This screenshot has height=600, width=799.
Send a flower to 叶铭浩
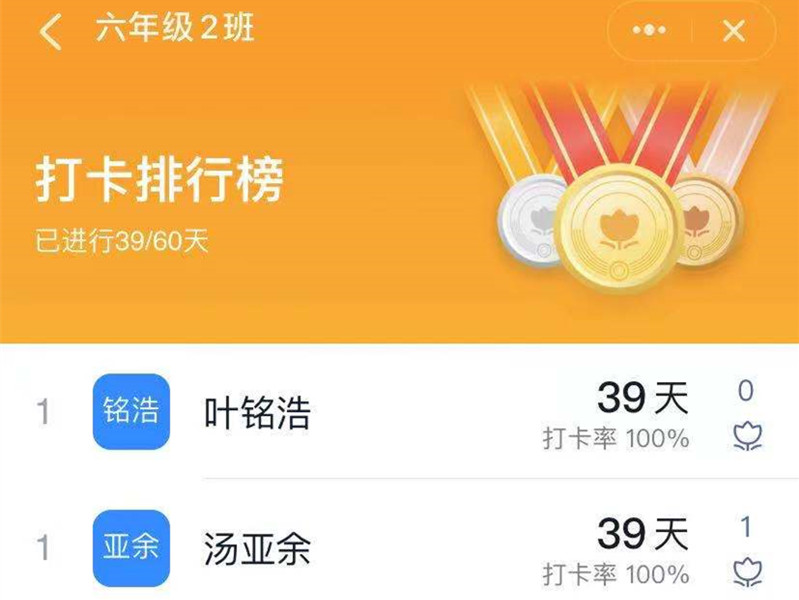tap(746, 435)
